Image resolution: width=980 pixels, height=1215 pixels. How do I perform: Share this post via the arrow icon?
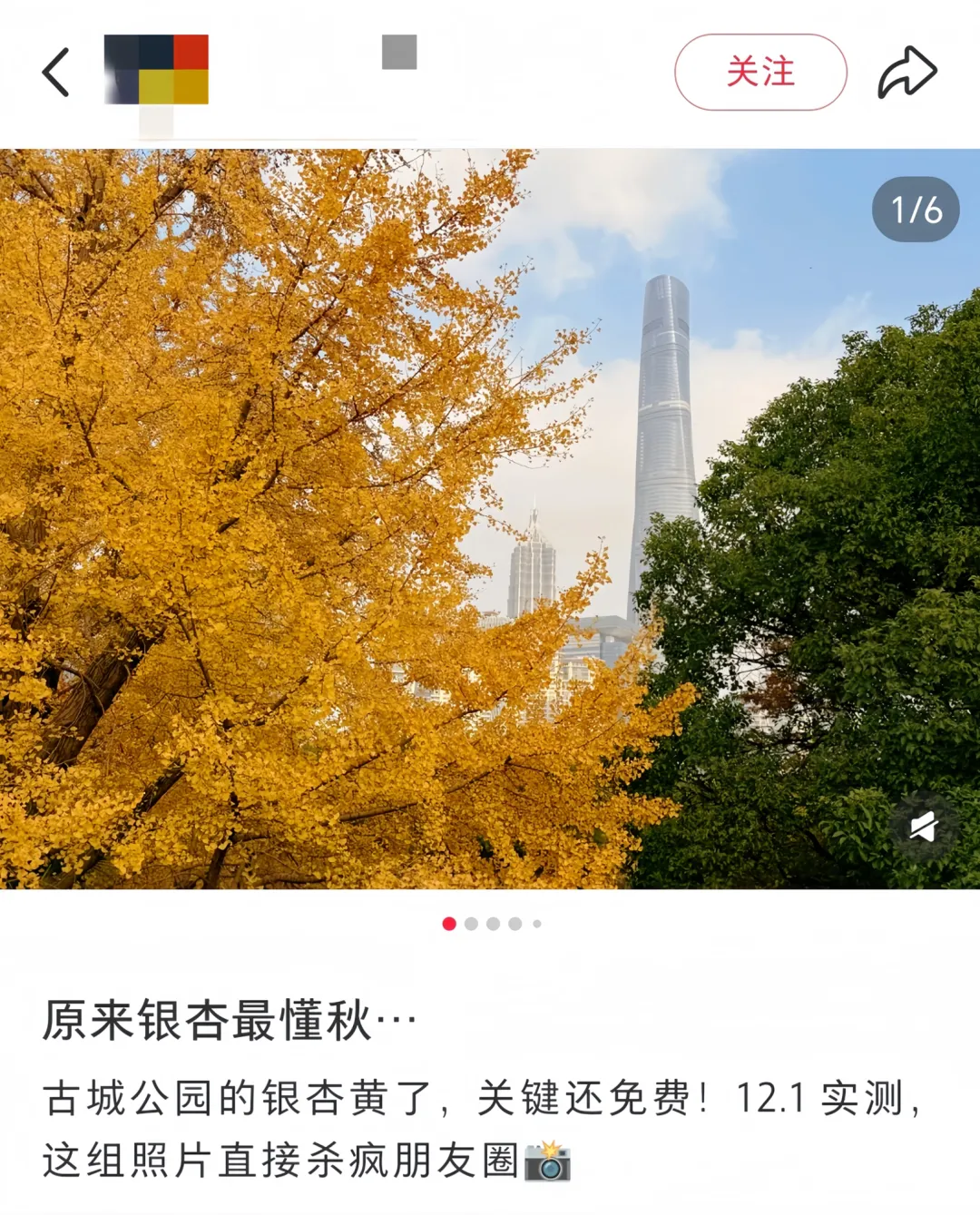pos(906,72)
